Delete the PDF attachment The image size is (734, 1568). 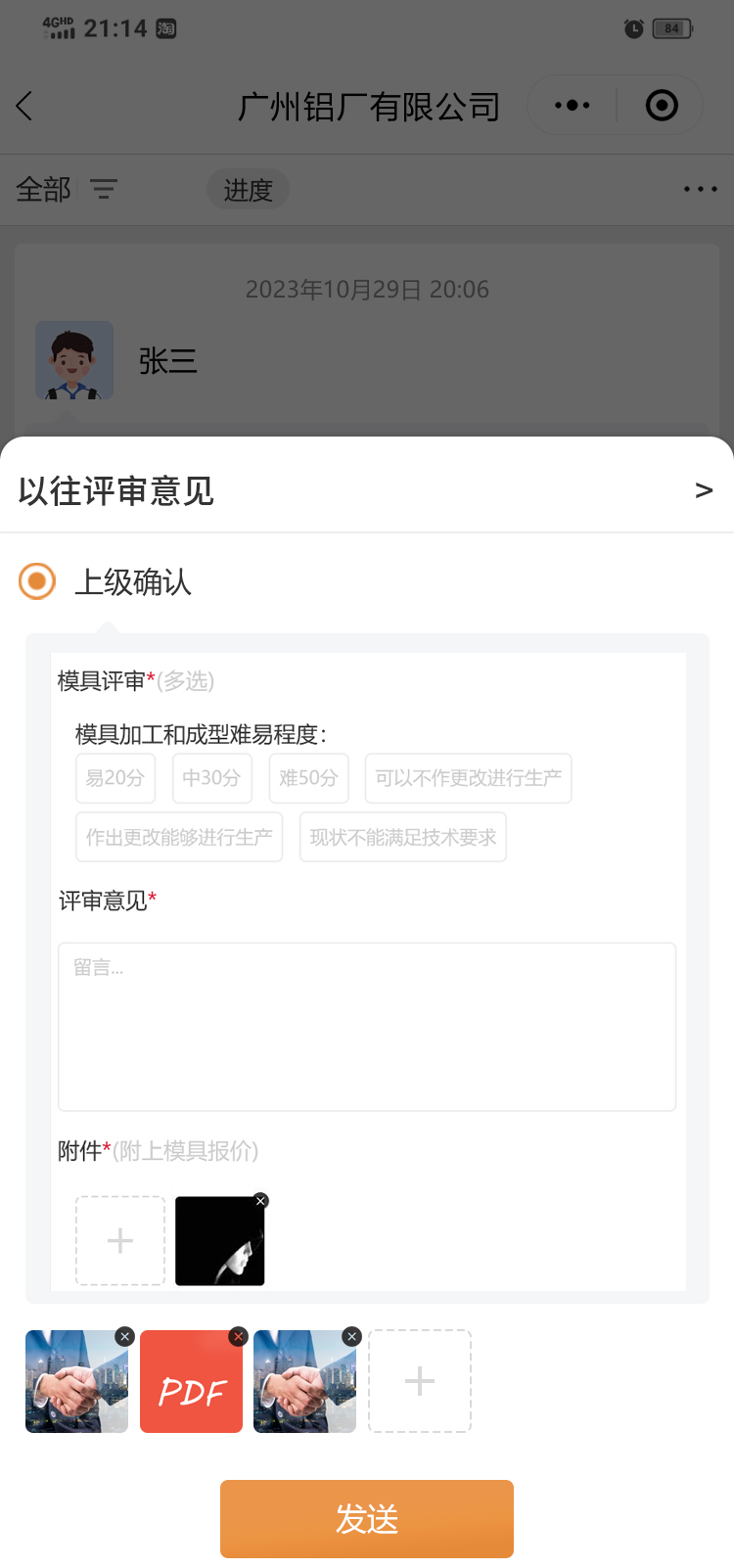(238, 1337)
